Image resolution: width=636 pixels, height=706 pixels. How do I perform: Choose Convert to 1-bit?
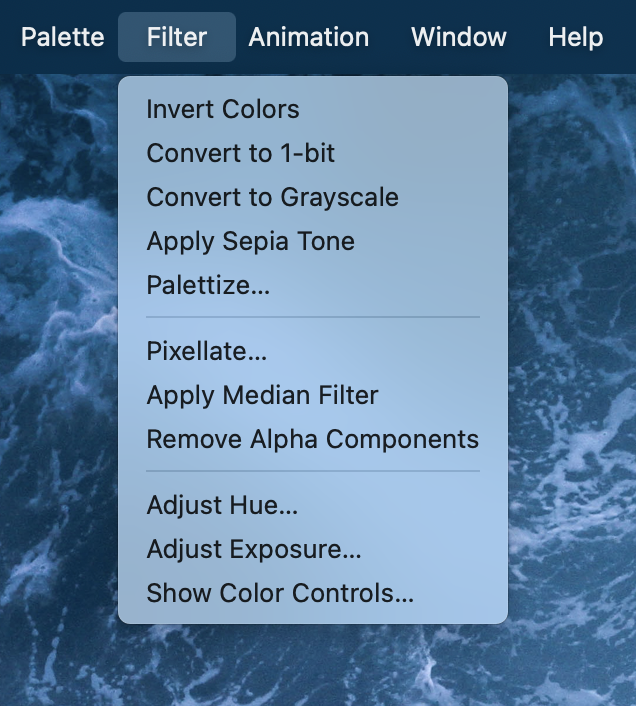(x=241, y=153)
